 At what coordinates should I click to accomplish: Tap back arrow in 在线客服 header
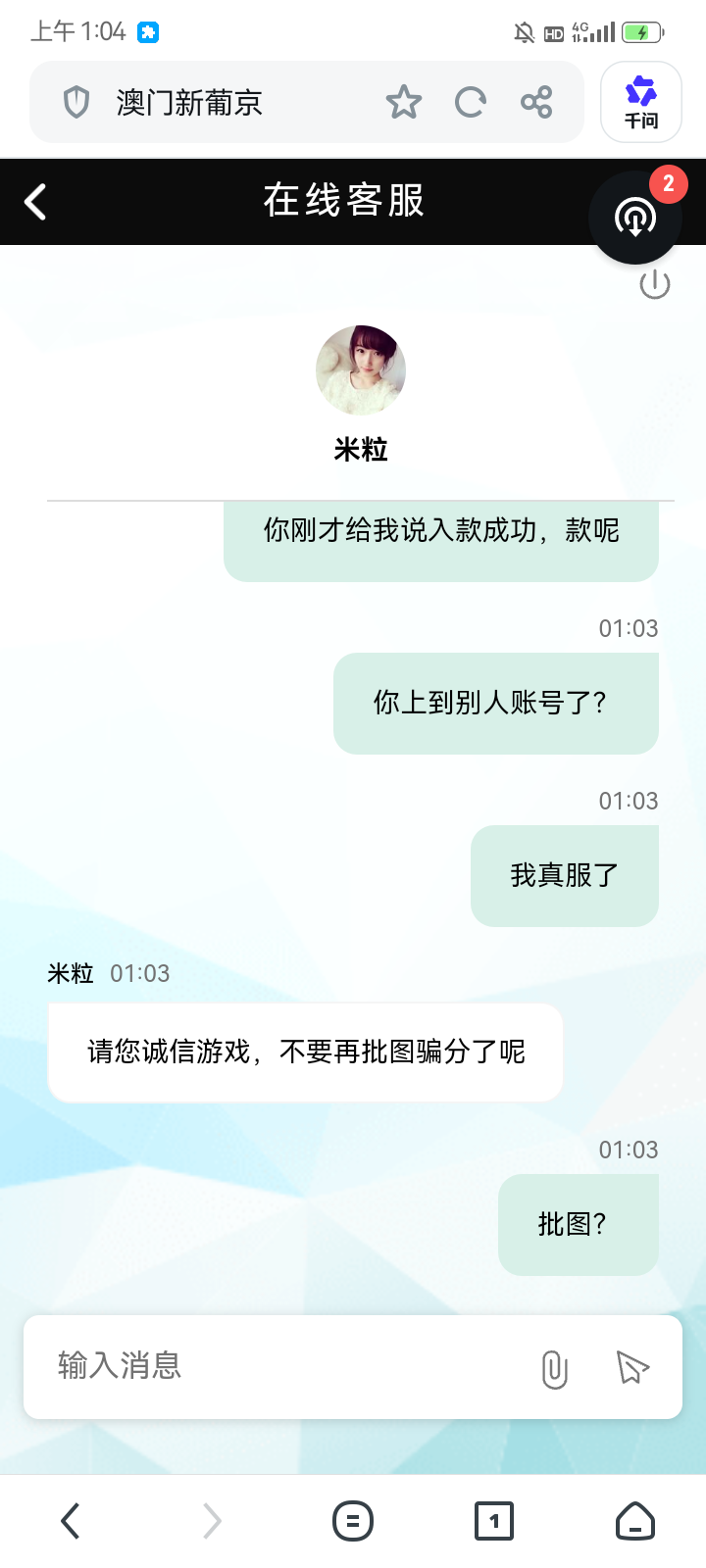pos(34,201)
